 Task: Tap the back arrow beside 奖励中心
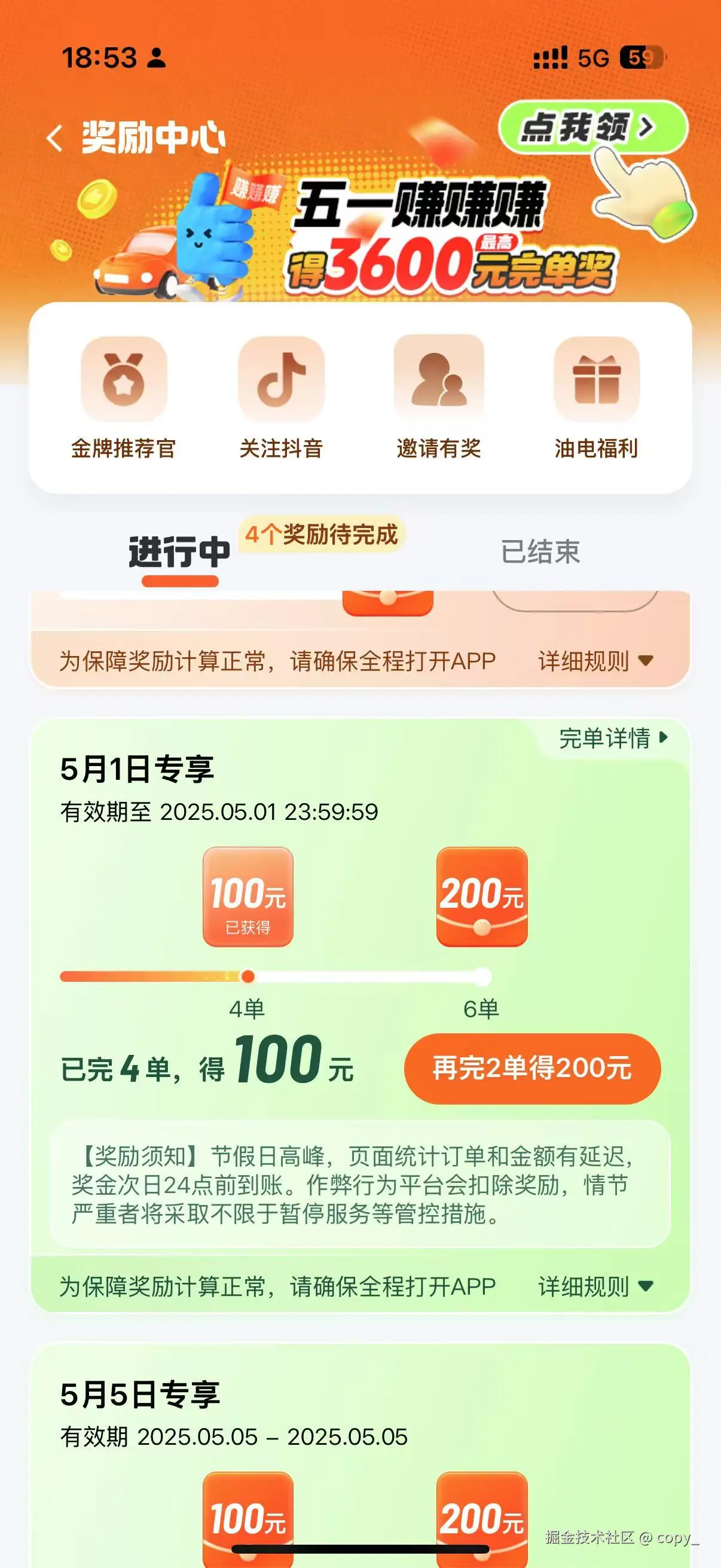[56, 137]
